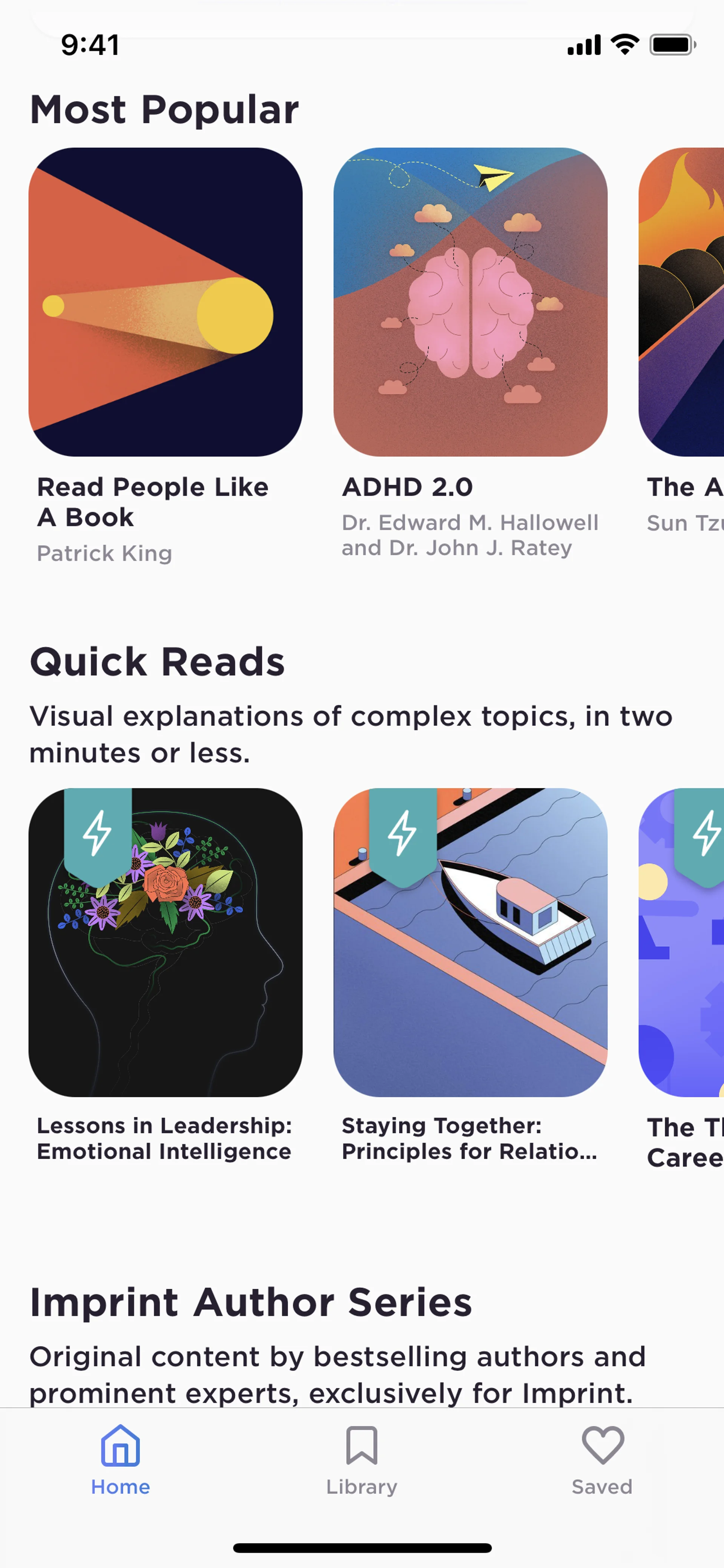The image size is (724, 1568).
Task: Open the Staying Together quick read
Action: [x=470, y=942]
